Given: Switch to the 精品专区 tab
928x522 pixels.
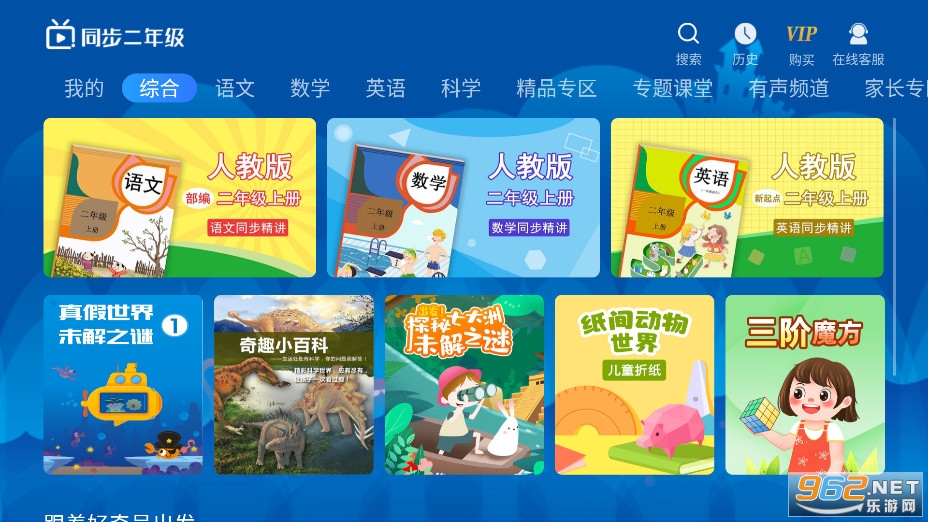Looking at the screenshot, I should click(x=556, y=88).
